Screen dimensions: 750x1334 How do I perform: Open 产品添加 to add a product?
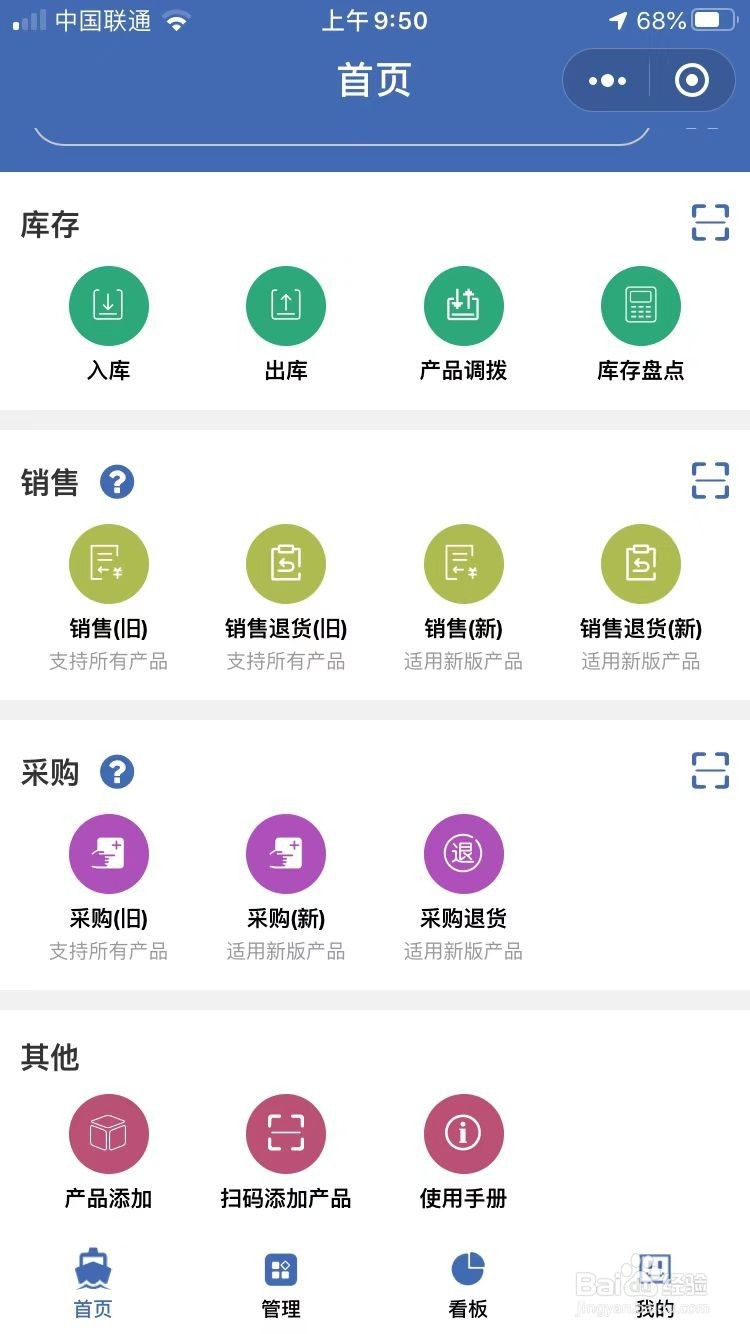(108, 1133)
